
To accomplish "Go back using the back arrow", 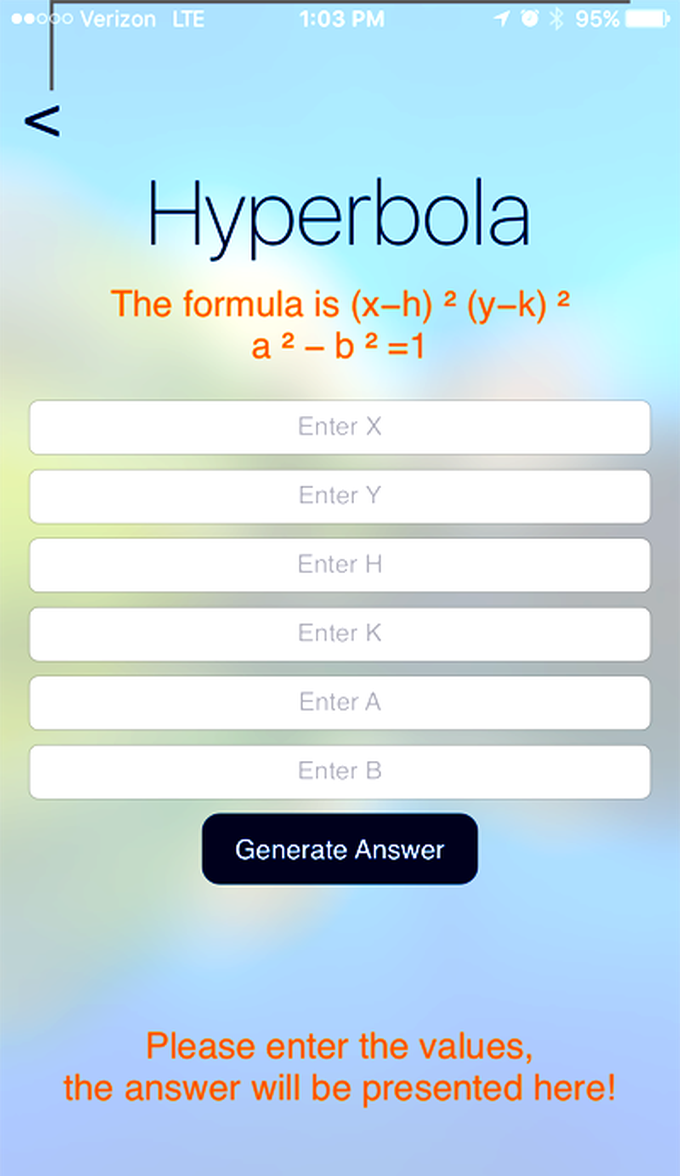I will 42,121.
